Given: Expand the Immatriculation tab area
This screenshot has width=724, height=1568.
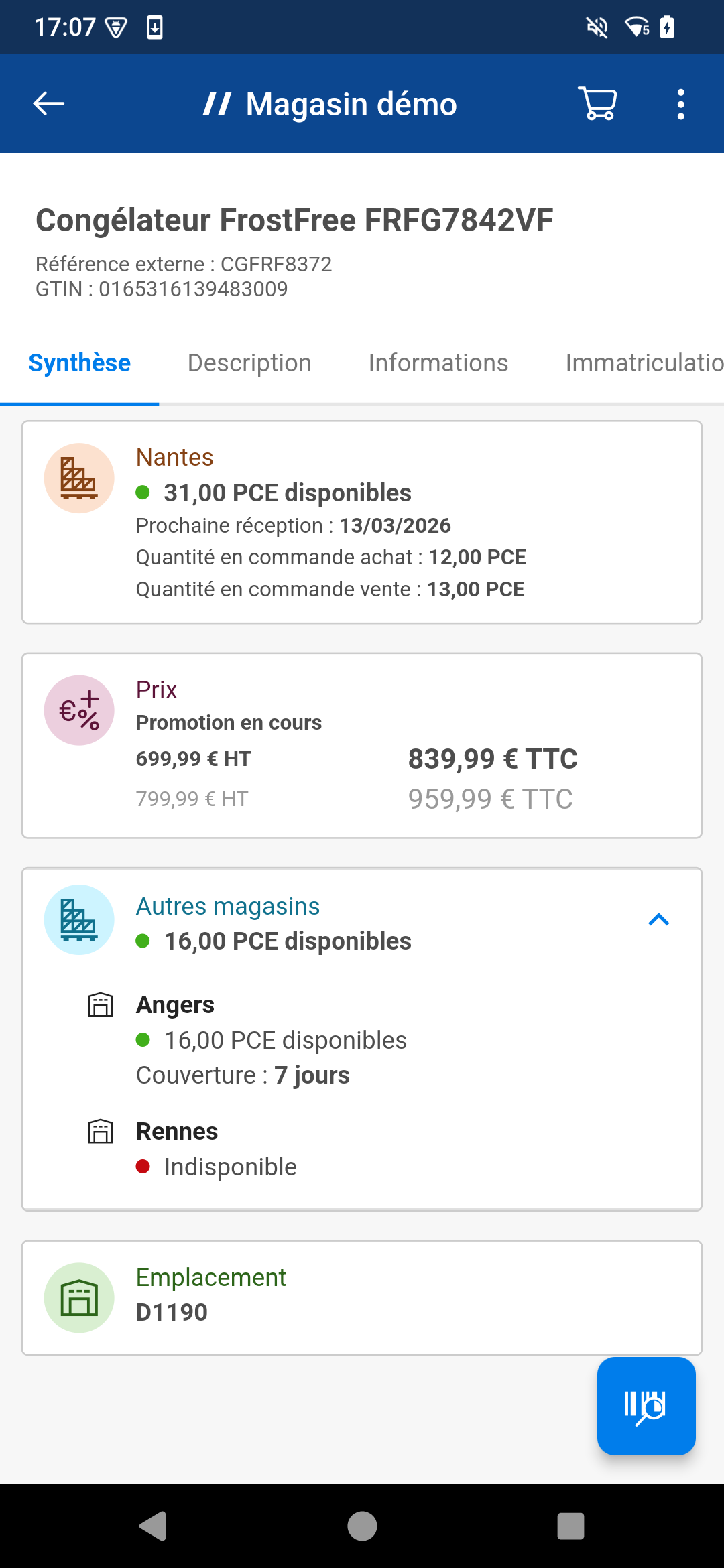Looking at the screenshot, I should pos(642,363).
